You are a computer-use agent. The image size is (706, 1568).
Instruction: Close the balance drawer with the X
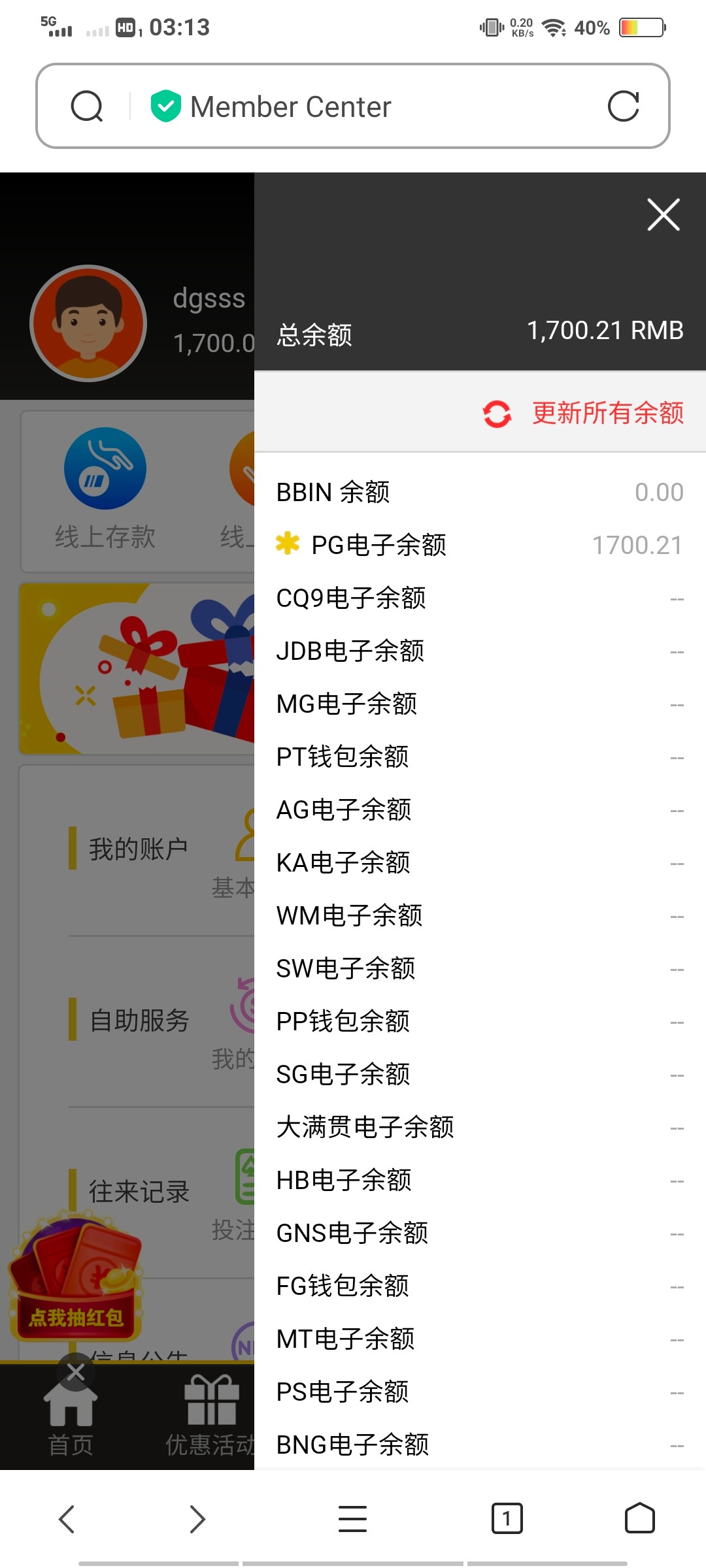663,214
